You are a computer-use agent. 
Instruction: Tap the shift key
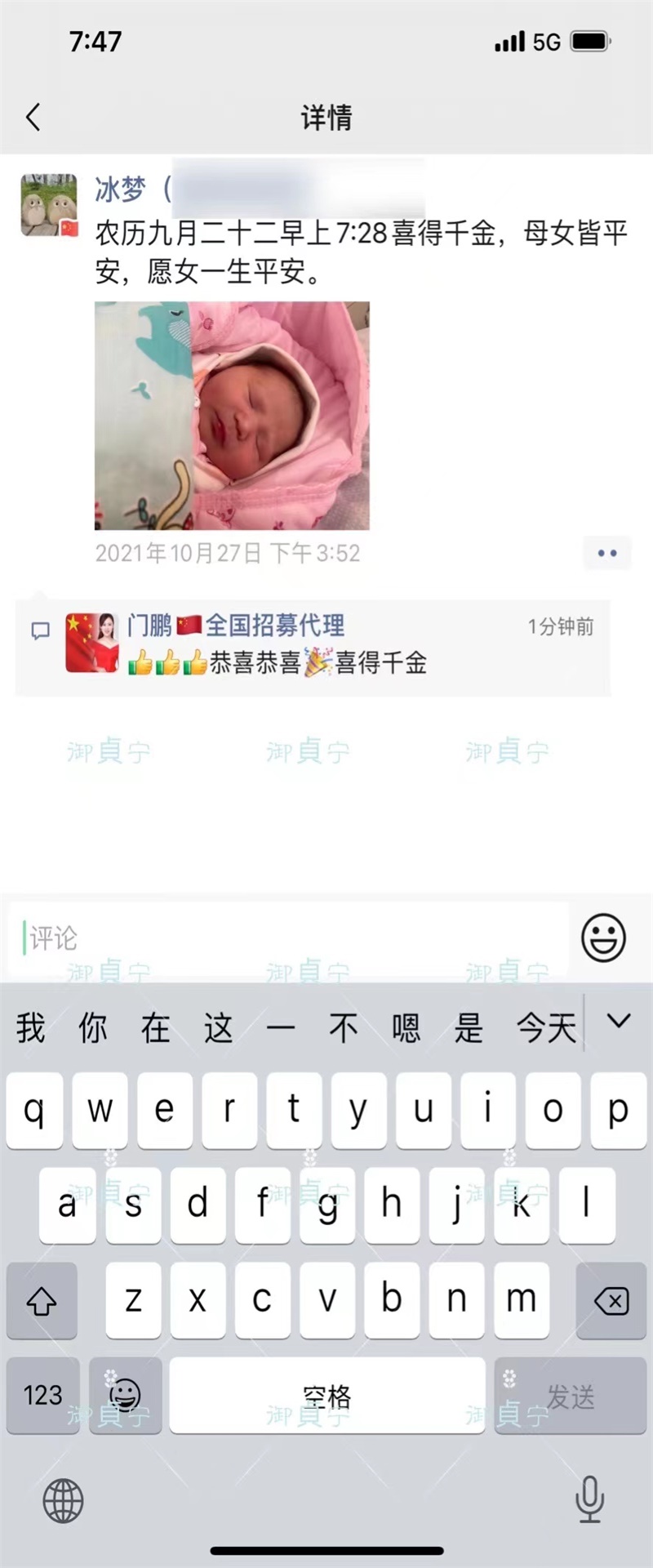(42, 1301)
